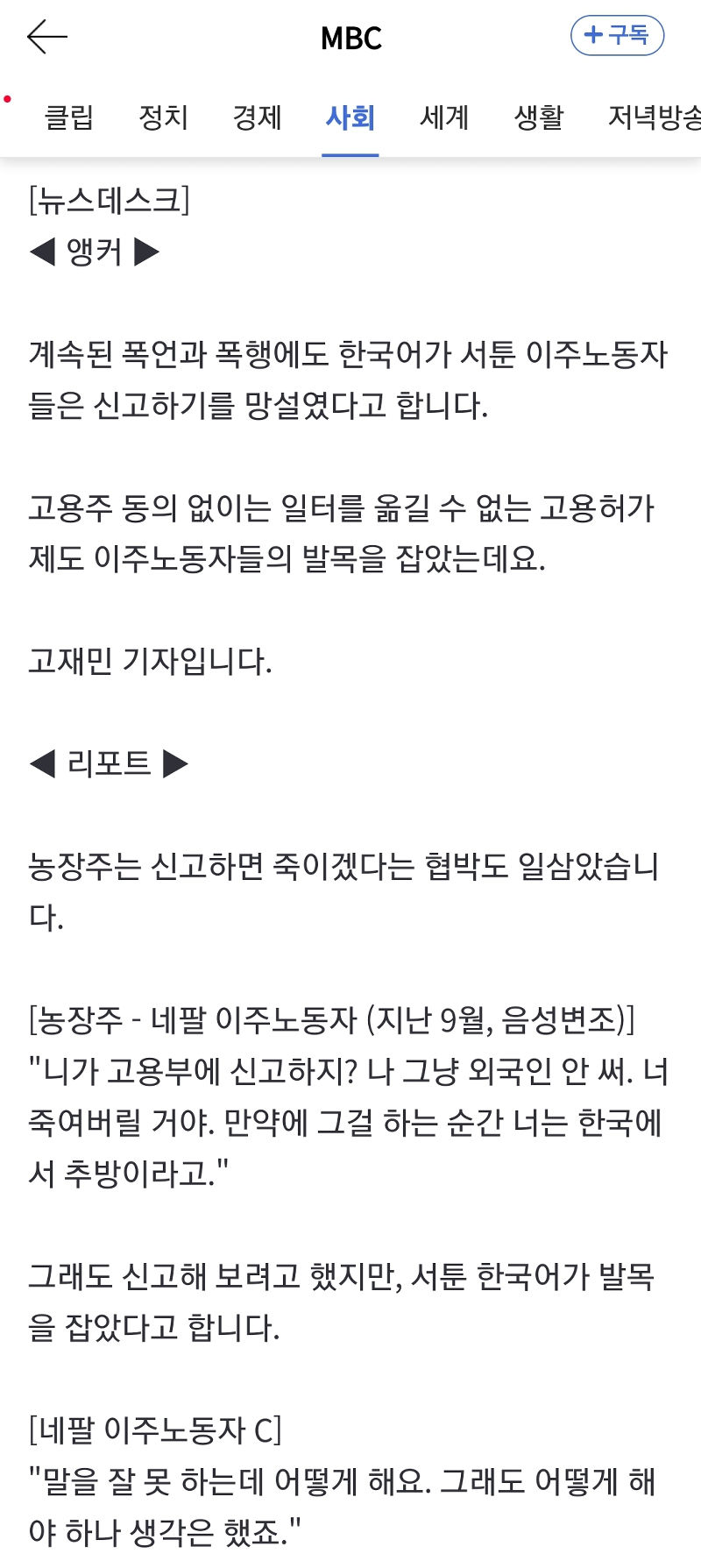Image resolution: width=701 pixels, height=1568 pixels.
Task: Select the 사회 tab
Action: [350, 117]
